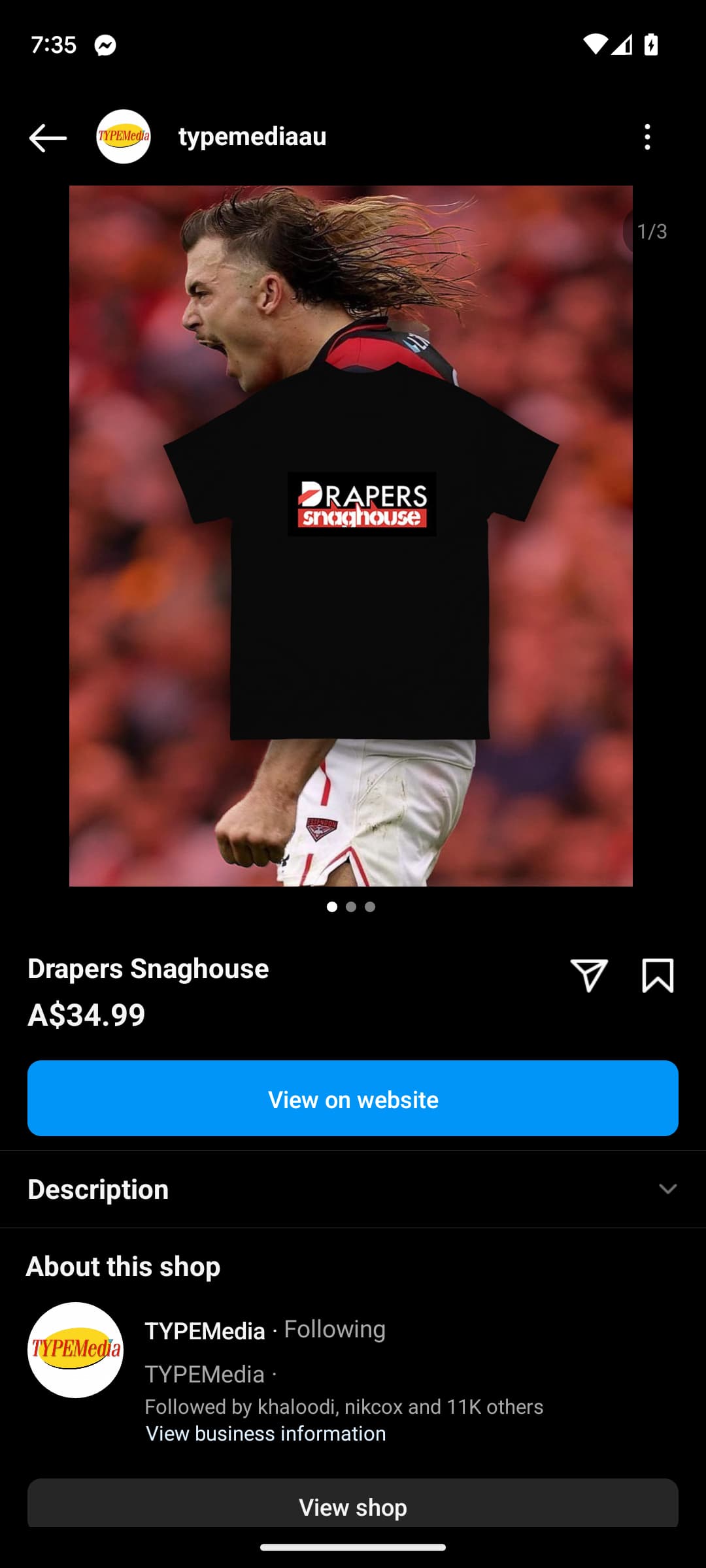Open TYPEMedia shop profile avatar
Viewport: 706px width, 1568px height.
coord(76,1350)
